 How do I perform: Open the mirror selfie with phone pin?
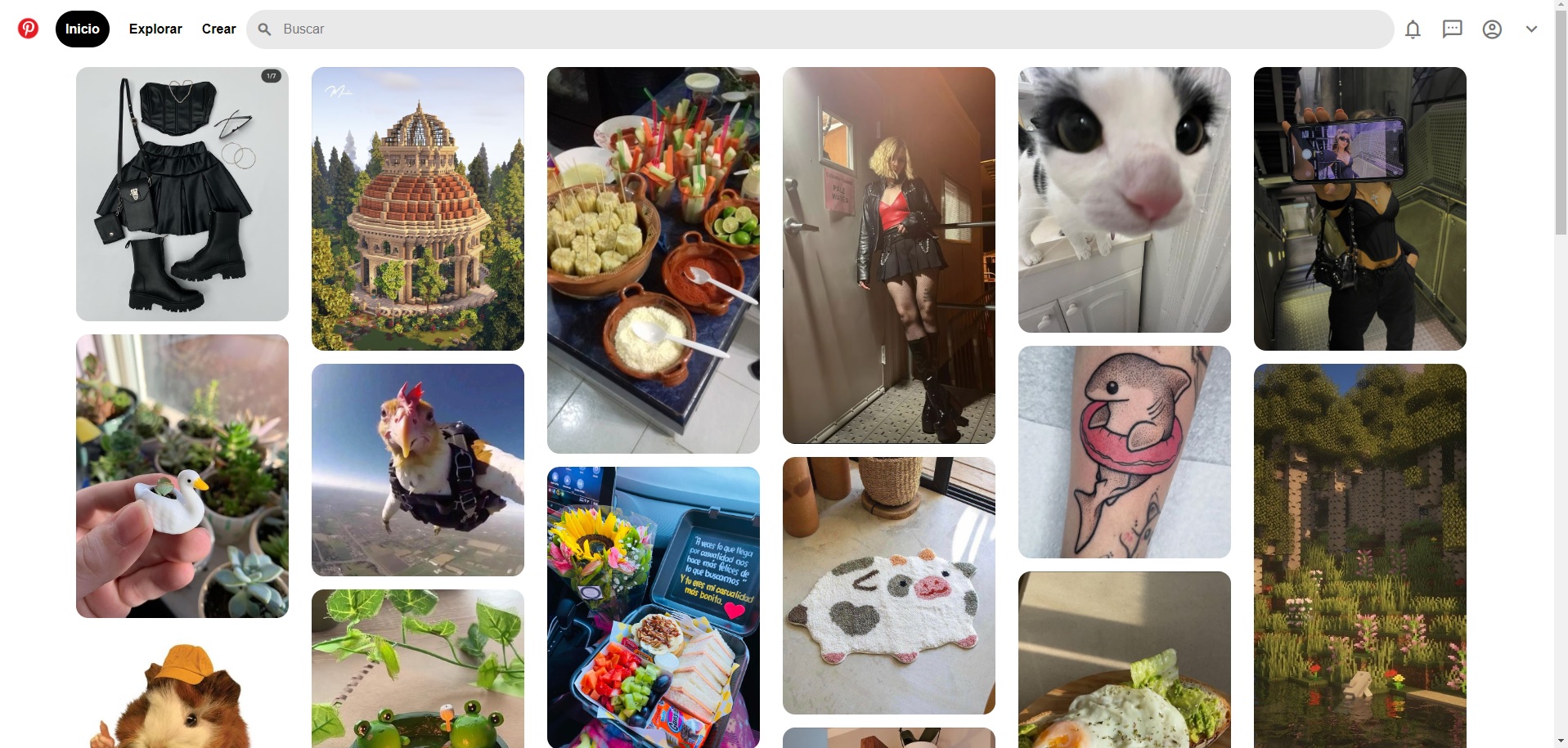tap(1360, 208)
